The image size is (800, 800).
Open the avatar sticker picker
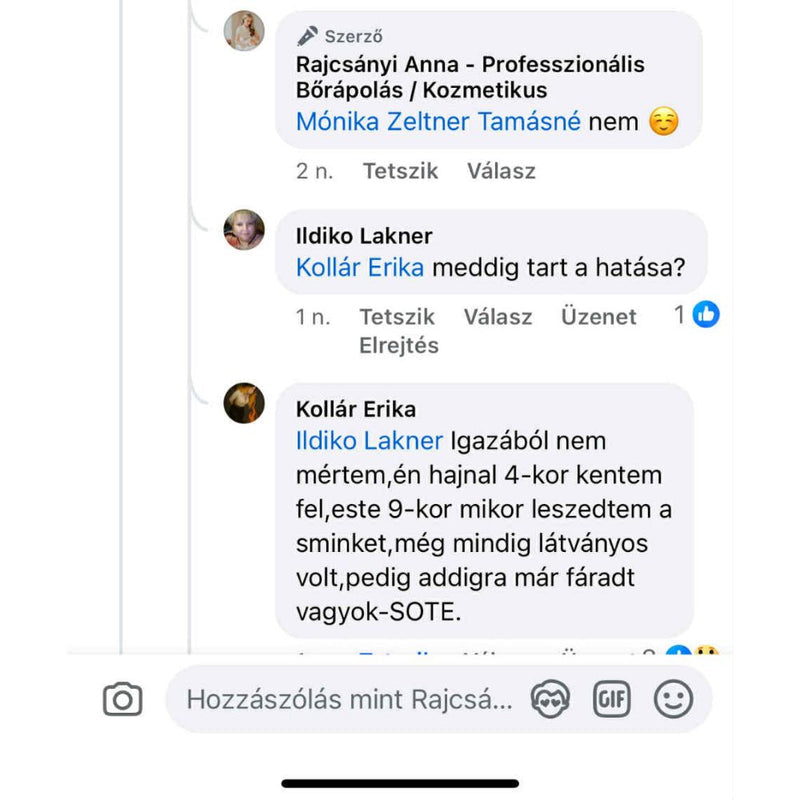[550, 699]
